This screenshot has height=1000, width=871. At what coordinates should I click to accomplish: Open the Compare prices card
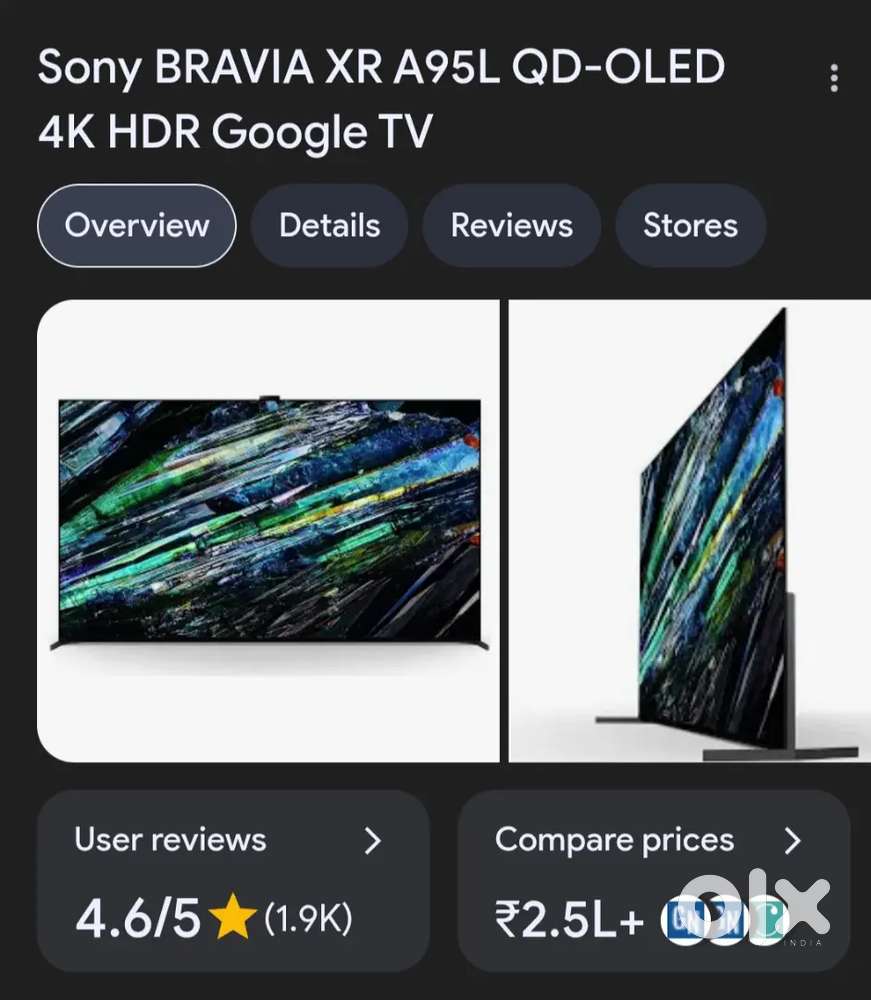[x=654, y=881]
